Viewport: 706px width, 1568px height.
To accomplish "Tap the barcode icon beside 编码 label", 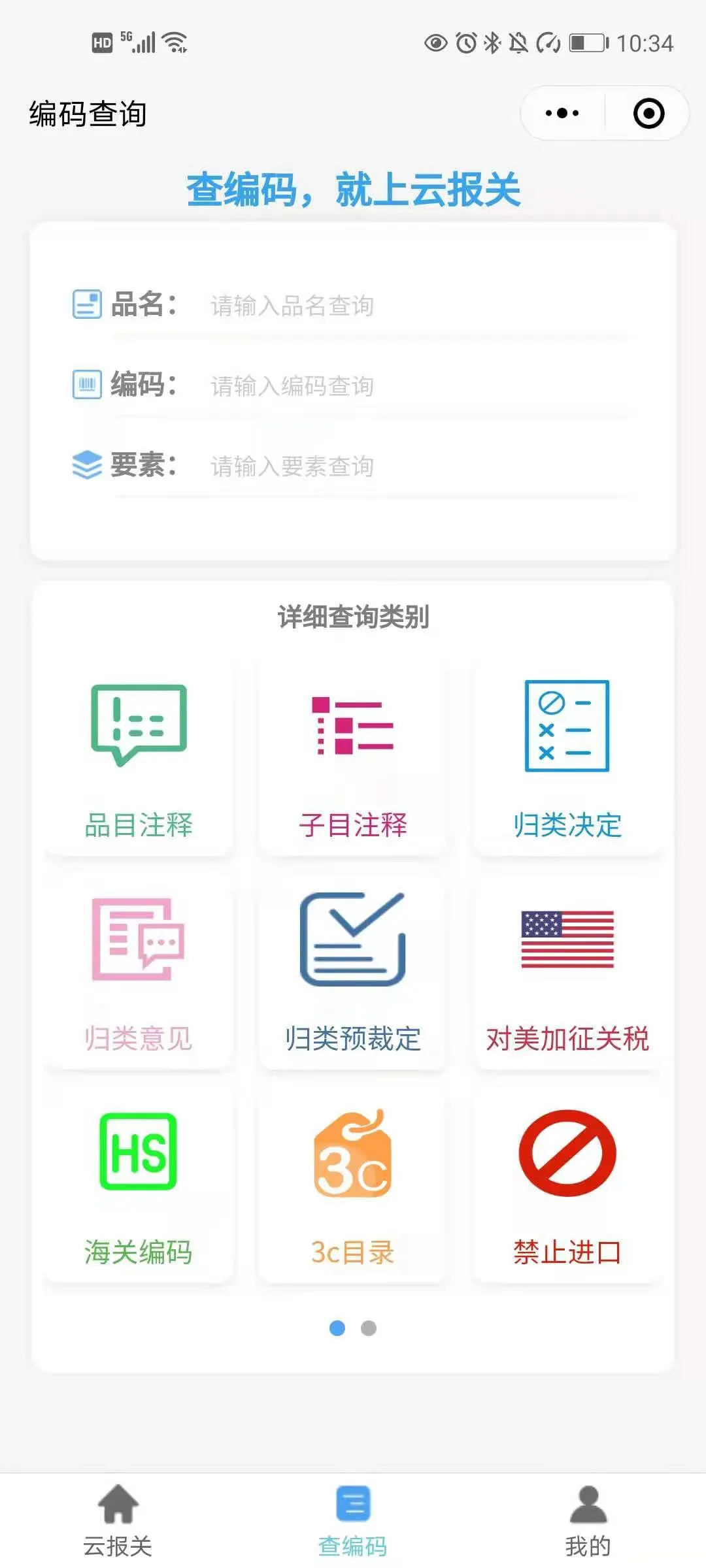I will point(87,385).
